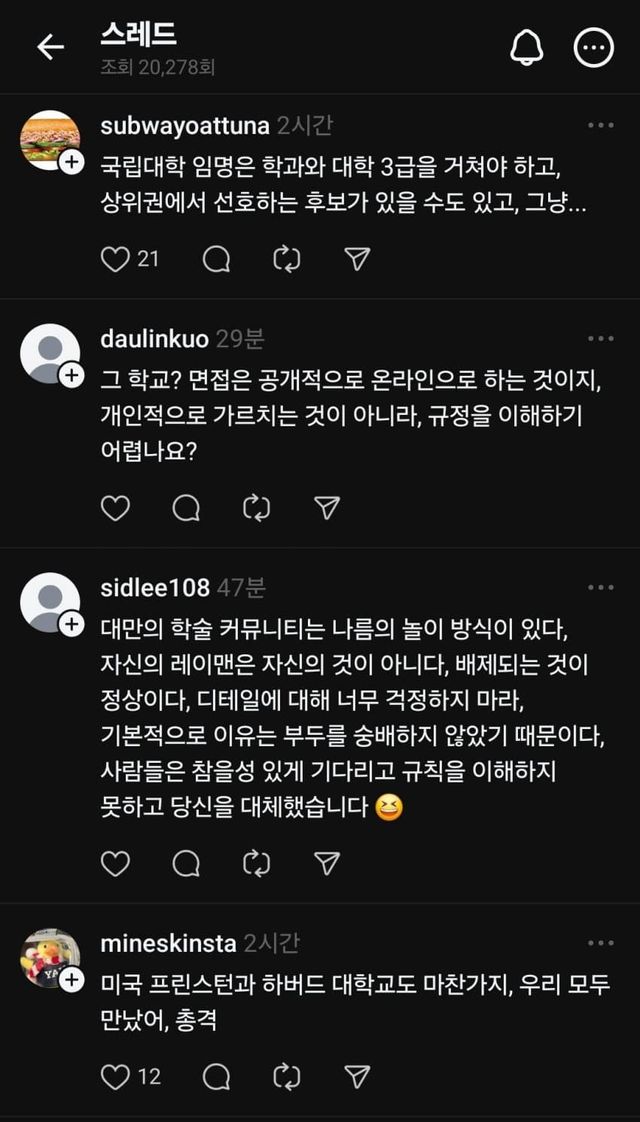Open more options on sidlee108's reply
This screenshot has height=1122, width=640.
600,588
